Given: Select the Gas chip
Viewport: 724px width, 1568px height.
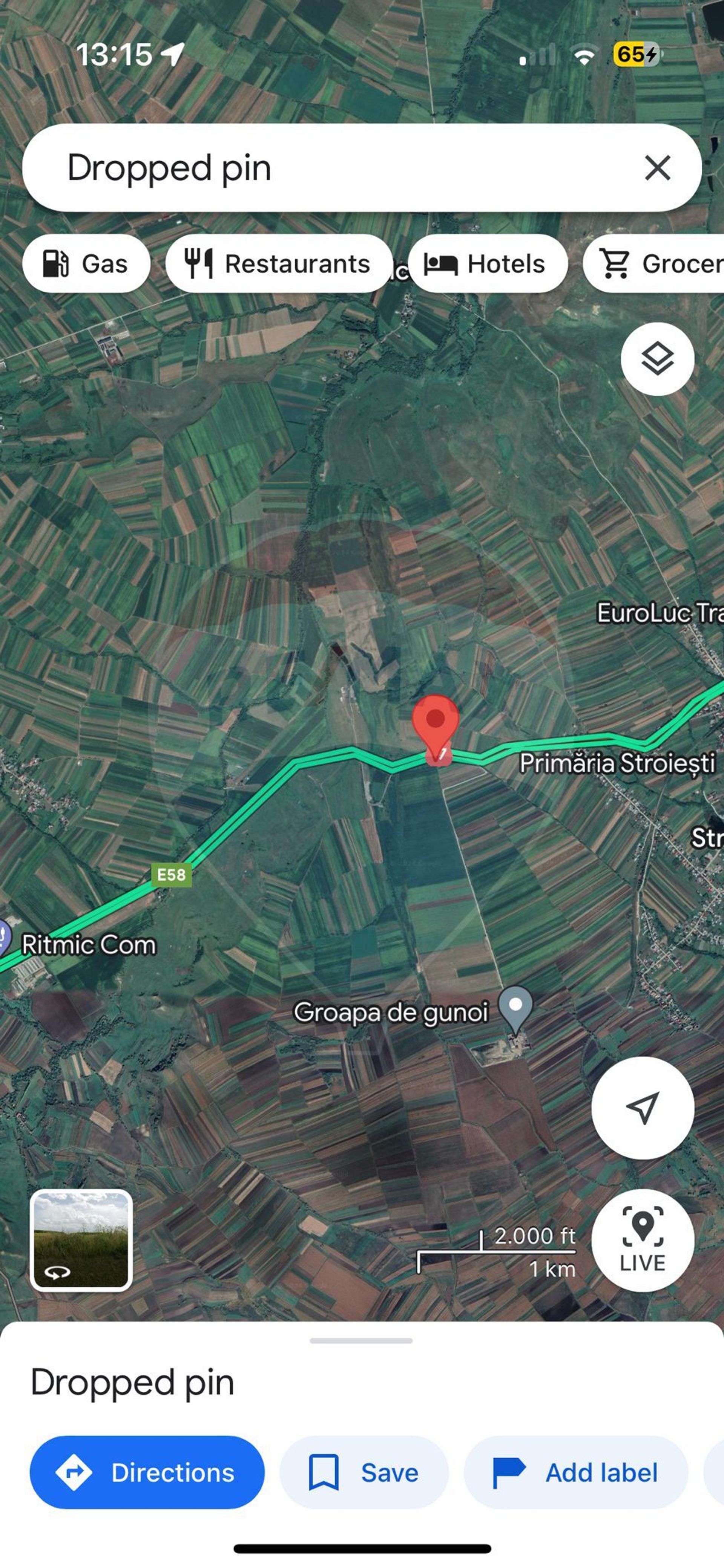Looking at the screenshot, I should tap(86, 263).
